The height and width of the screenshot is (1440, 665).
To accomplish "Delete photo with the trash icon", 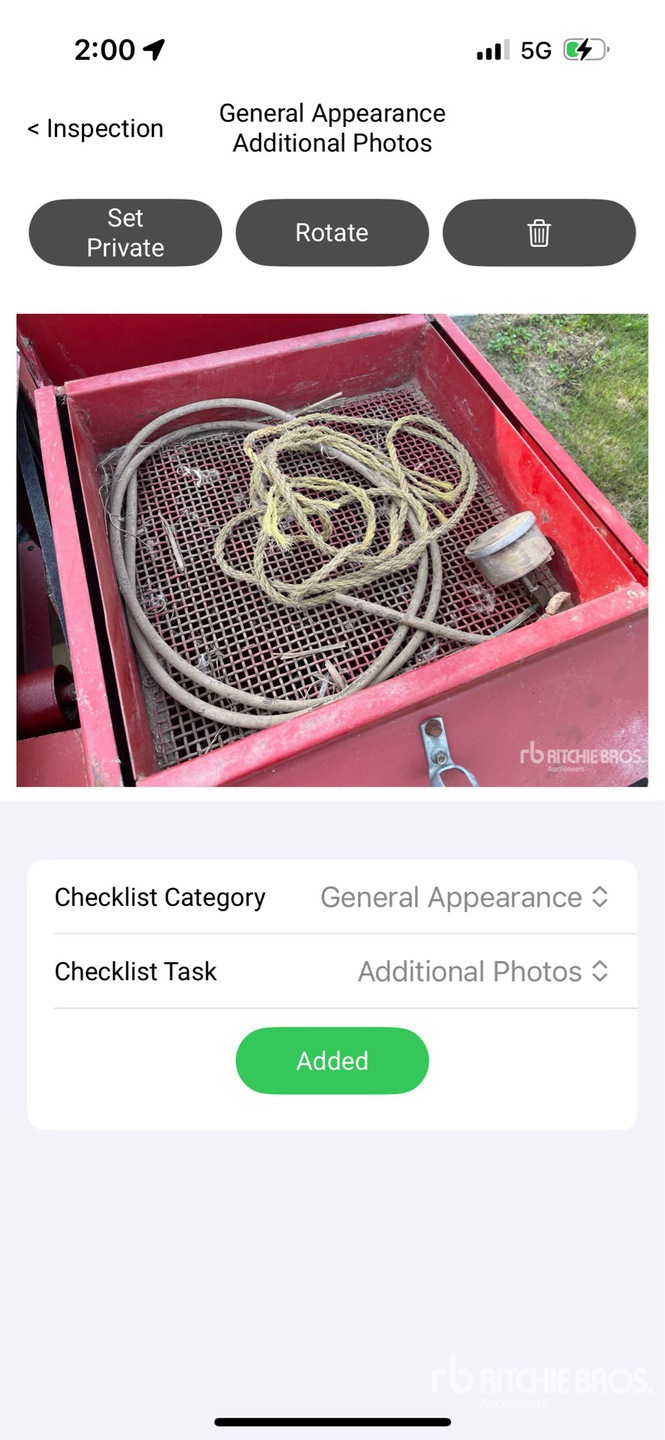I will coord(539,233).
